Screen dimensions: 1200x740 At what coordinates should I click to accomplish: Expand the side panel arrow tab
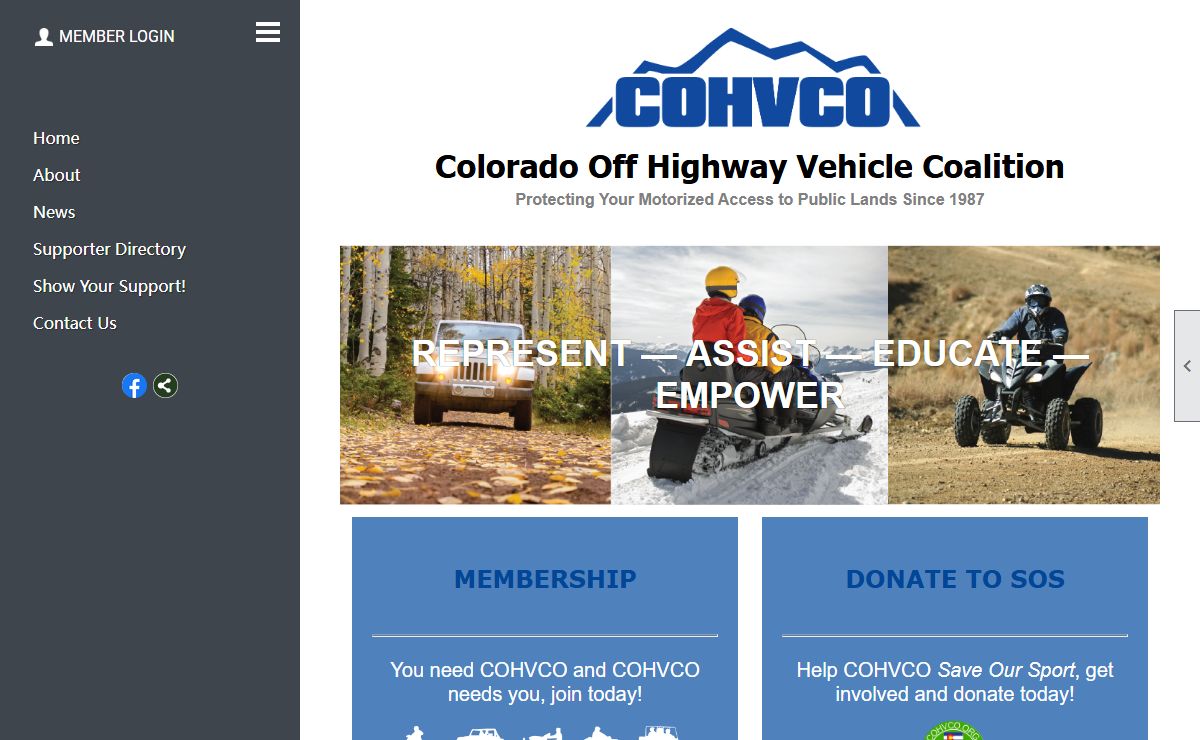tap(1187, 366)
